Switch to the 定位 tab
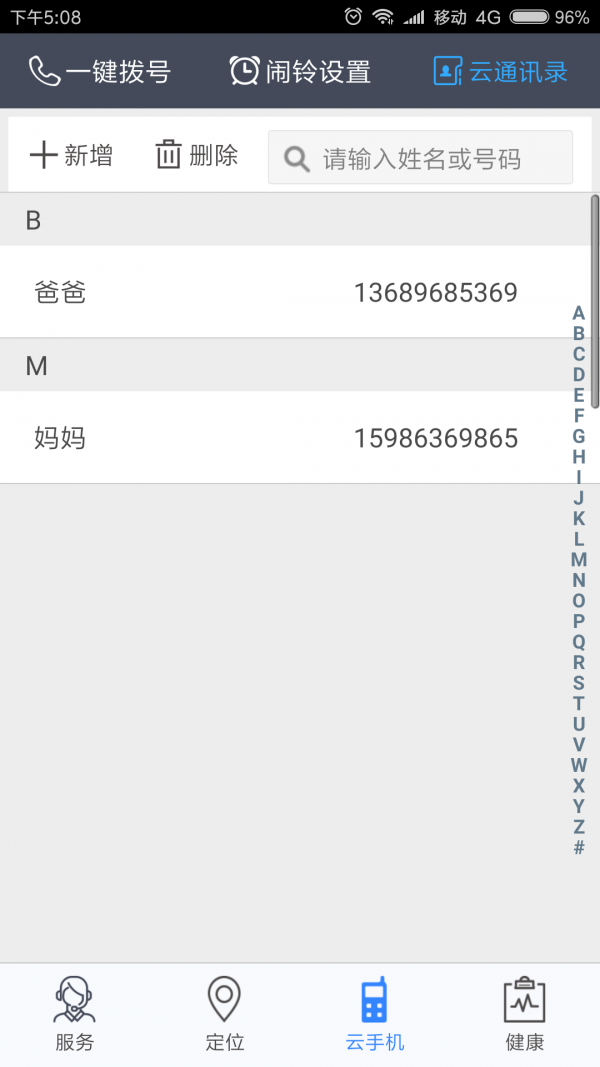The image size is (600, 1067). pos(224,1015)
